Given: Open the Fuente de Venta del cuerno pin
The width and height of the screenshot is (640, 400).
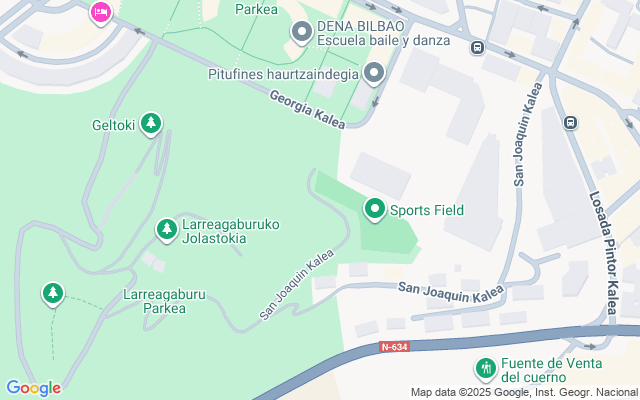Looking at the screenshot, I should click(x=486, y=369).
